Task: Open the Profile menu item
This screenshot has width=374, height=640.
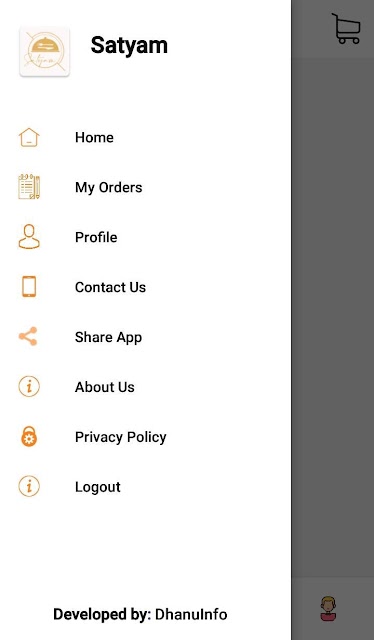Action: (145, 237)
